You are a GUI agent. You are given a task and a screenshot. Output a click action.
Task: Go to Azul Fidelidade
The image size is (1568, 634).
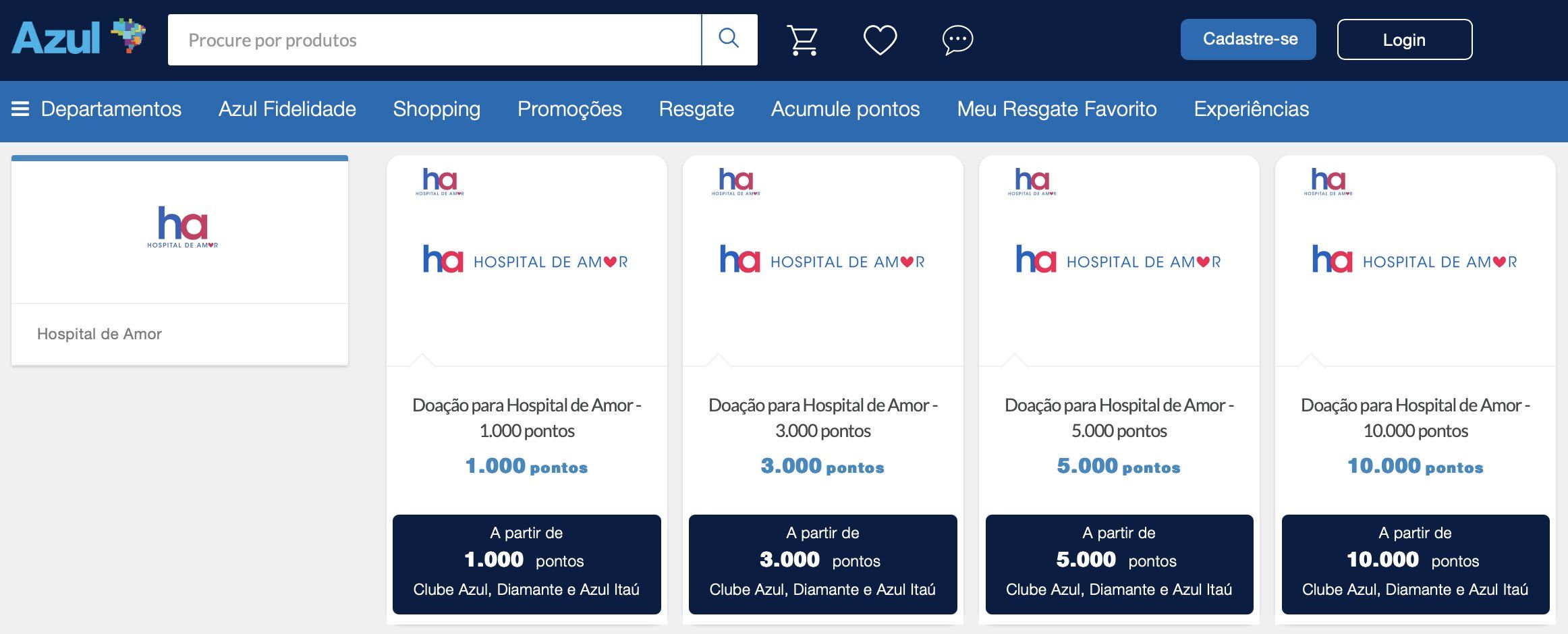[287, 109]
